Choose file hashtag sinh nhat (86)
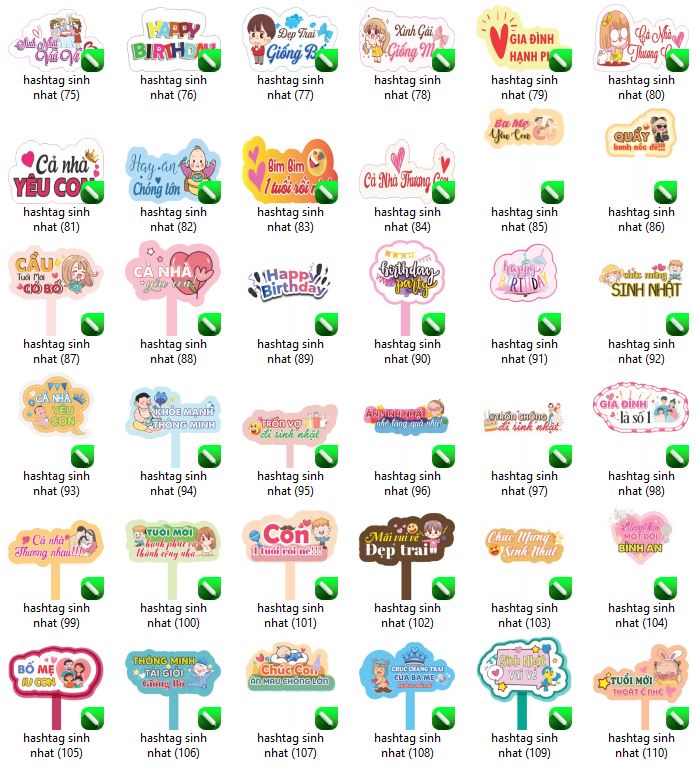 [x=640, y=140]
